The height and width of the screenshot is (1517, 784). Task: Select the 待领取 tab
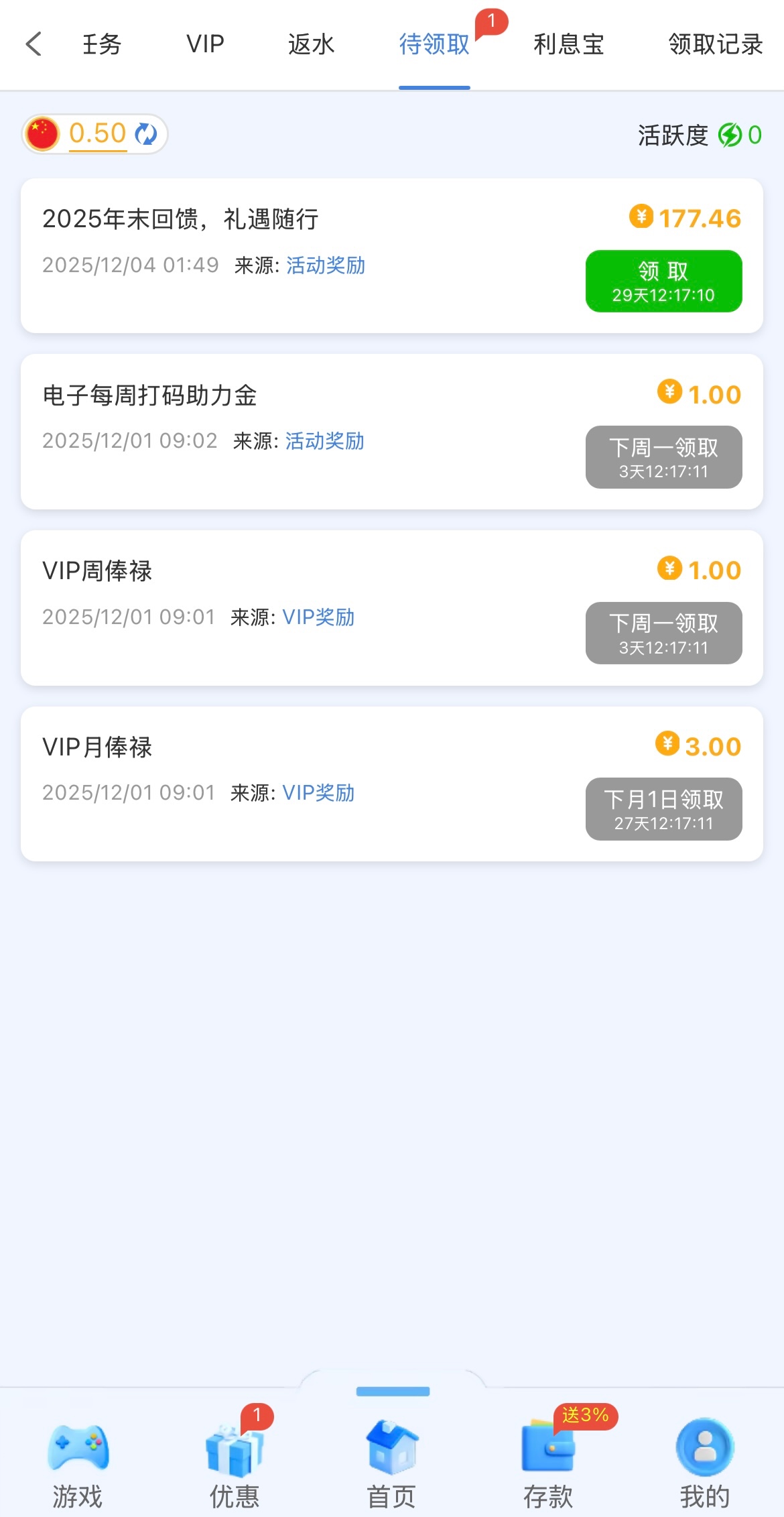point(434,44)
